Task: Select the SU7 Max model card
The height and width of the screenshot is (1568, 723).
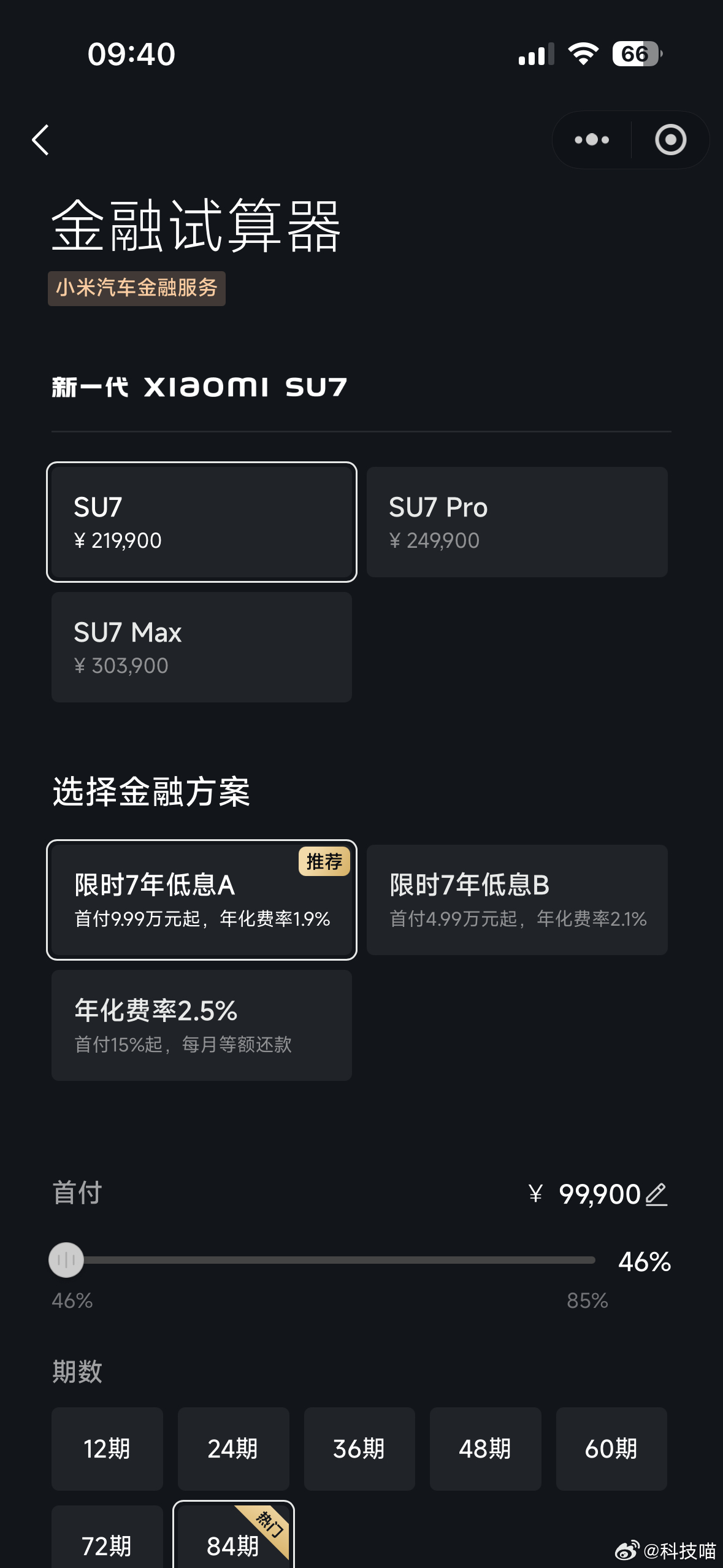Action: [201, 646]
